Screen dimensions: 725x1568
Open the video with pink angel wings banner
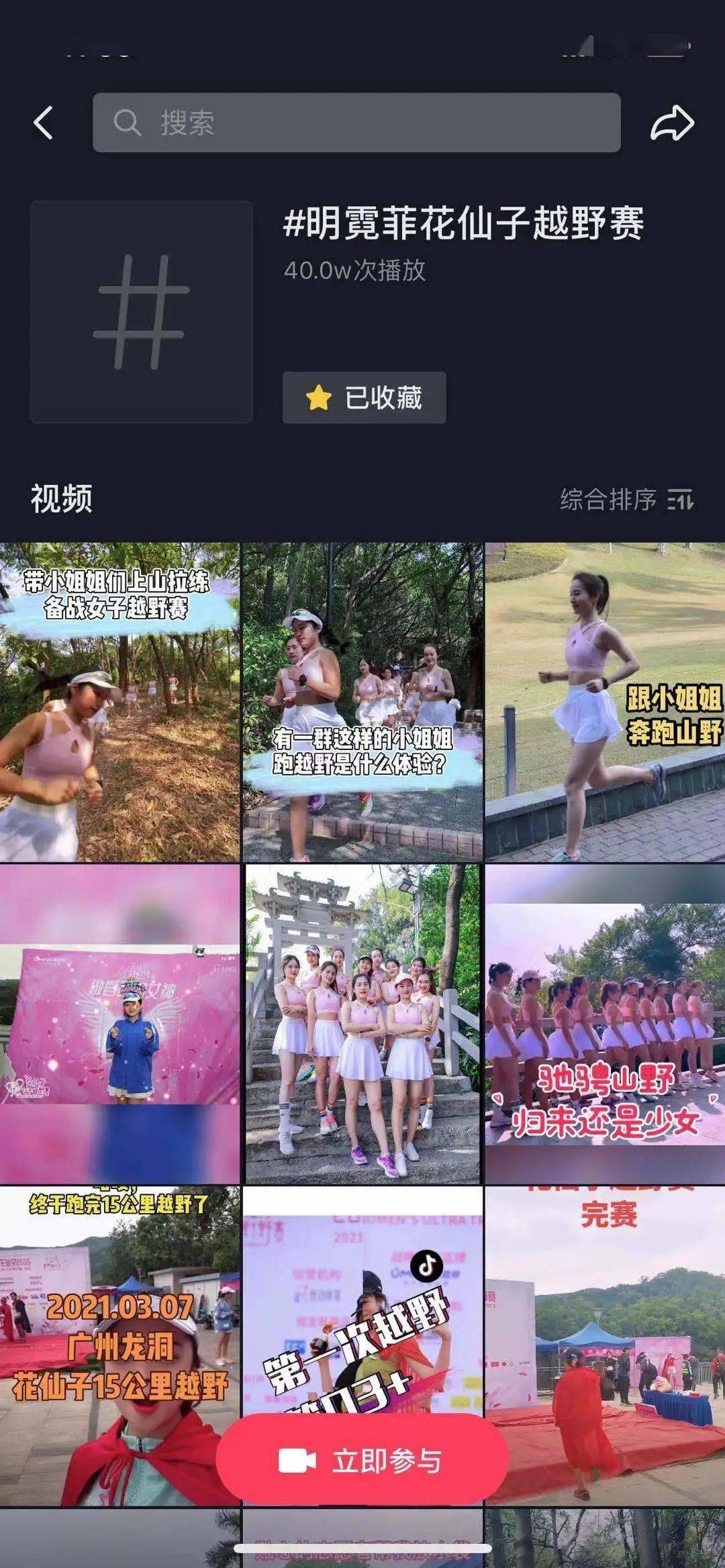[x=119, y=1024]
